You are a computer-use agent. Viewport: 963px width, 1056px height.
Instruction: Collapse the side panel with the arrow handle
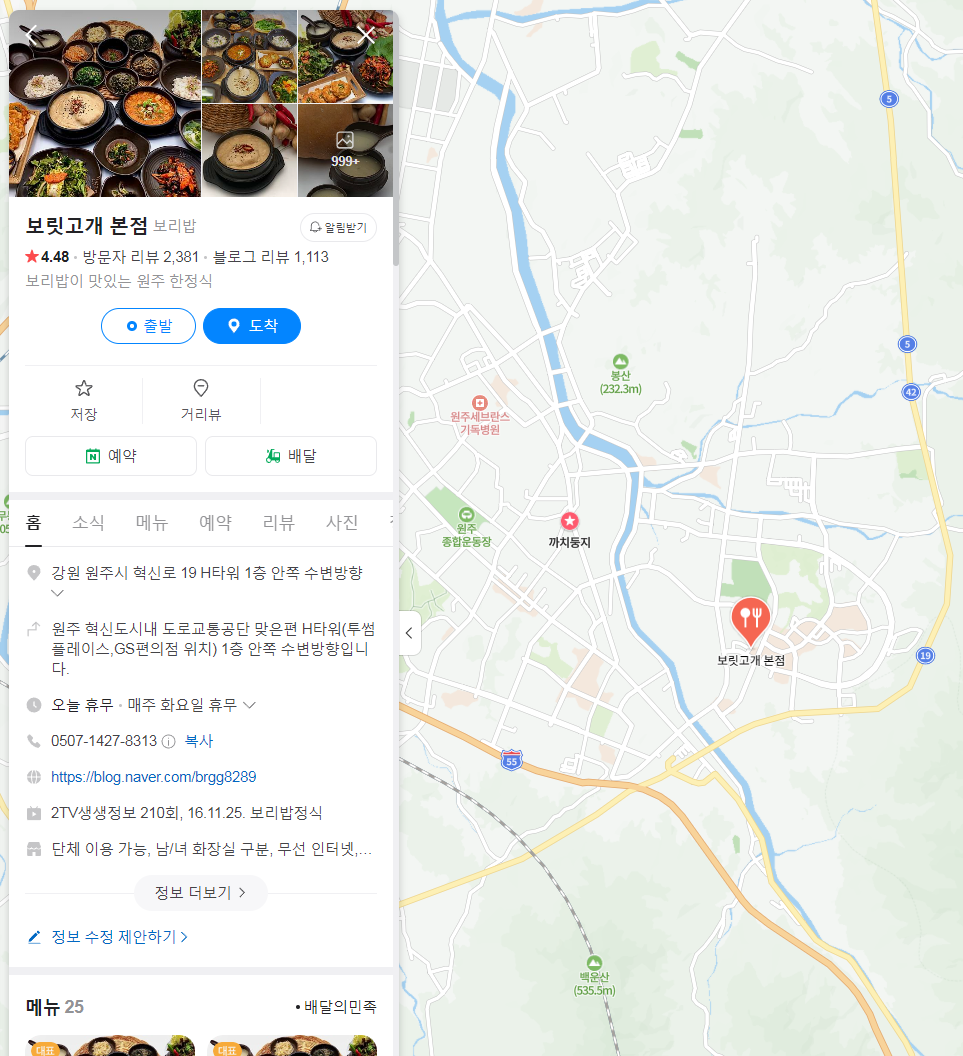409,633
